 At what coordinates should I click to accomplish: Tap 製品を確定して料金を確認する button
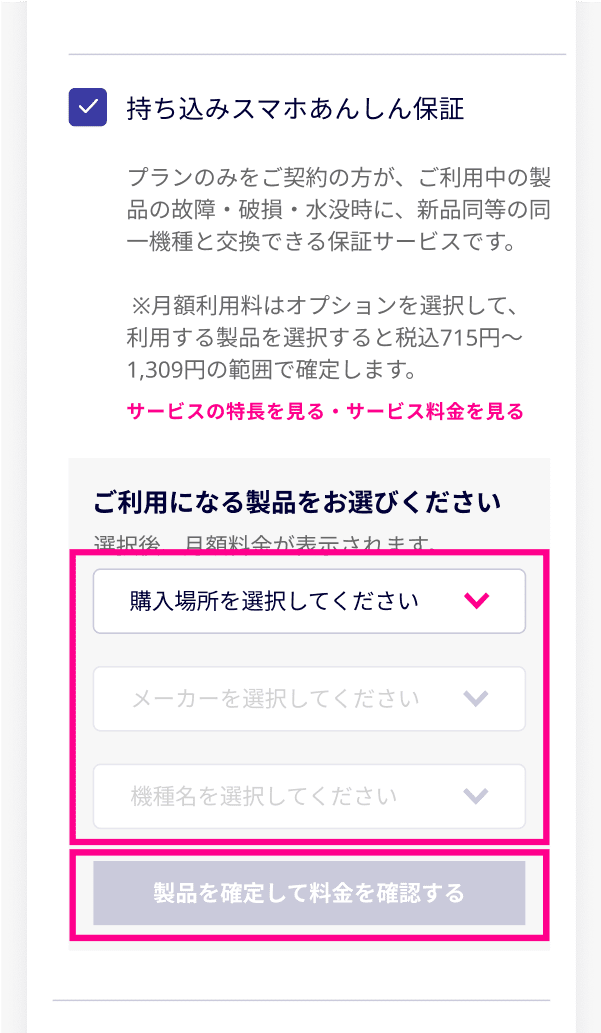[309, 893]
